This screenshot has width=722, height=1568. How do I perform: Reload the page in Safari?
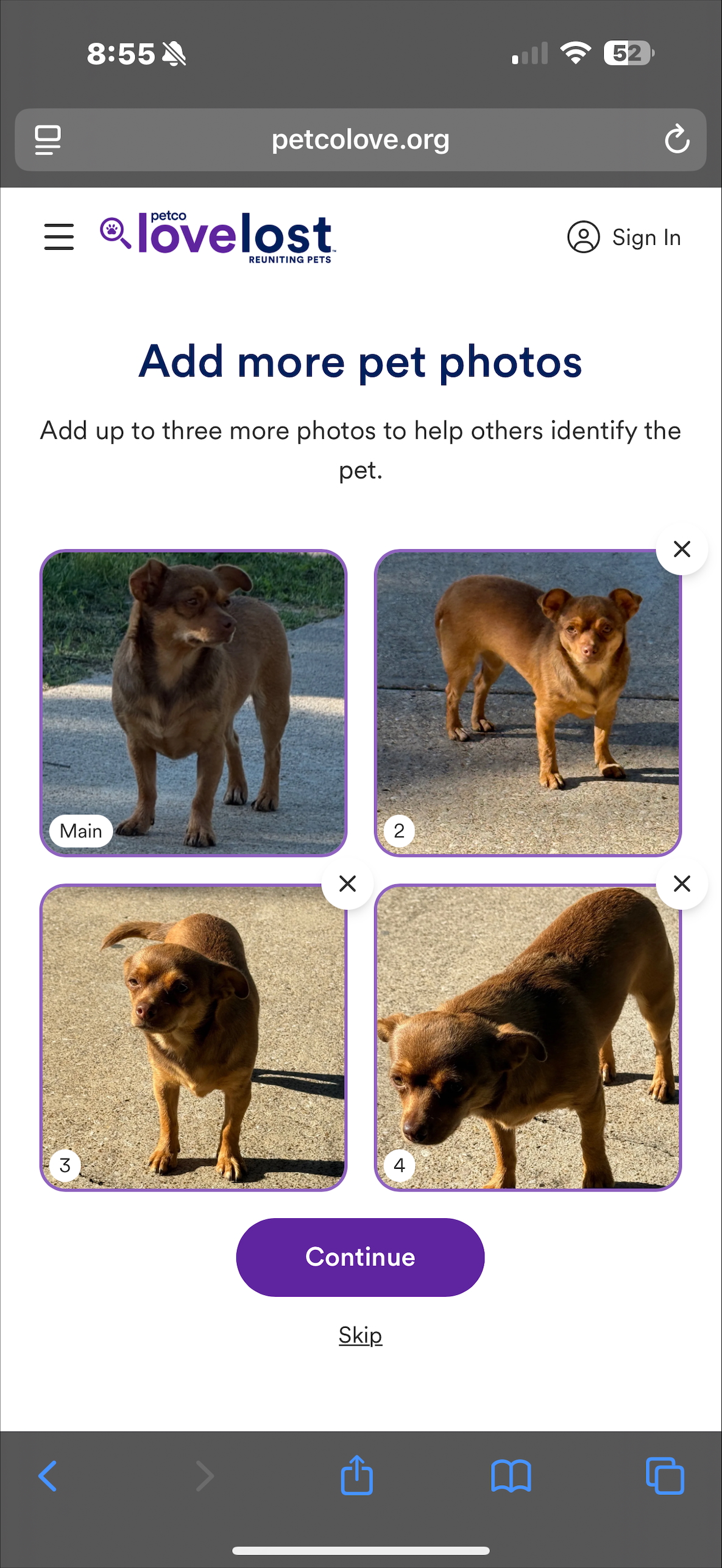pos(676,140)
